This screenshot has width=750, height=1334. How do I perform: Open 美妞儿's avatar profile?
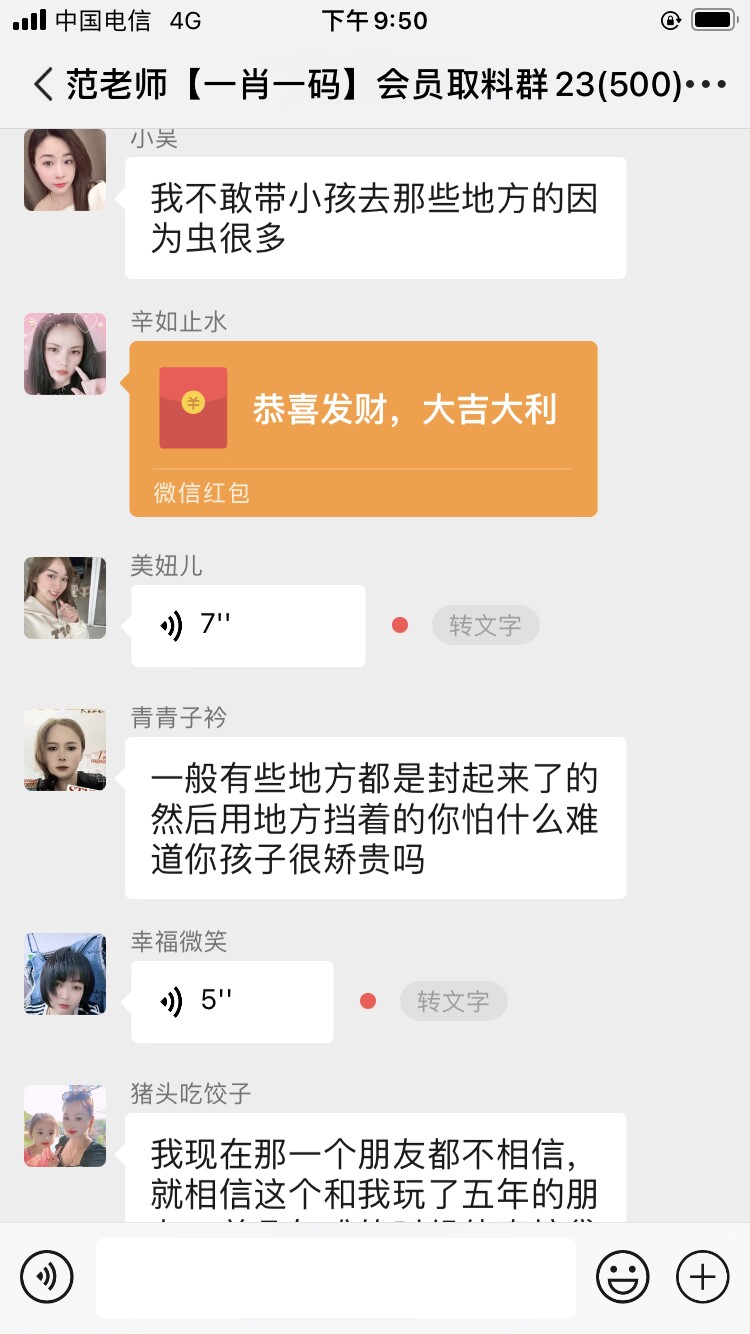tap(65, 598)
